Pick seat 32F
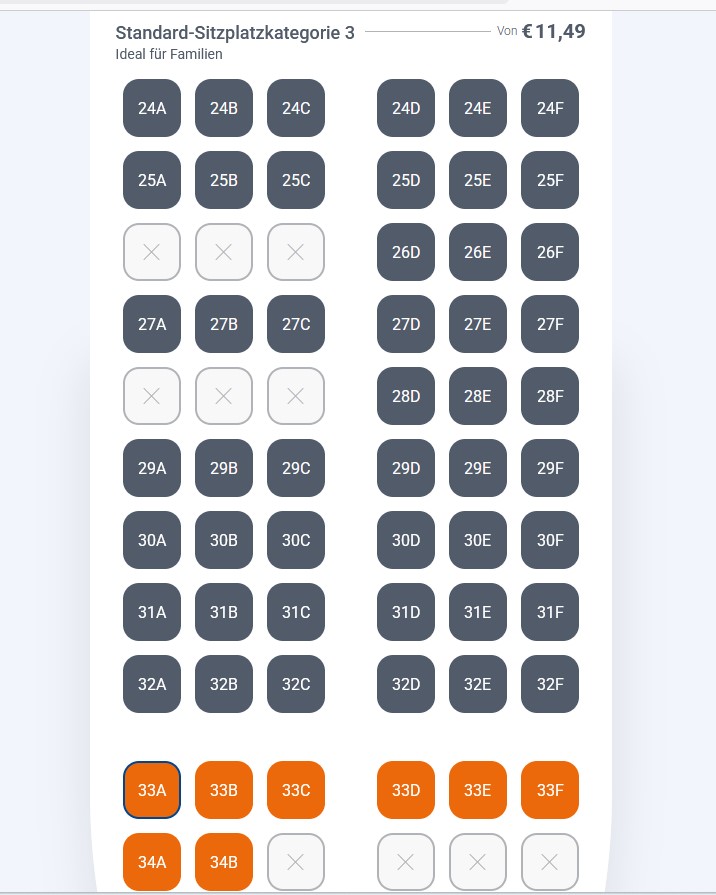Image resolution: width=716 pixels, height=895 pixels. (550, 684)
